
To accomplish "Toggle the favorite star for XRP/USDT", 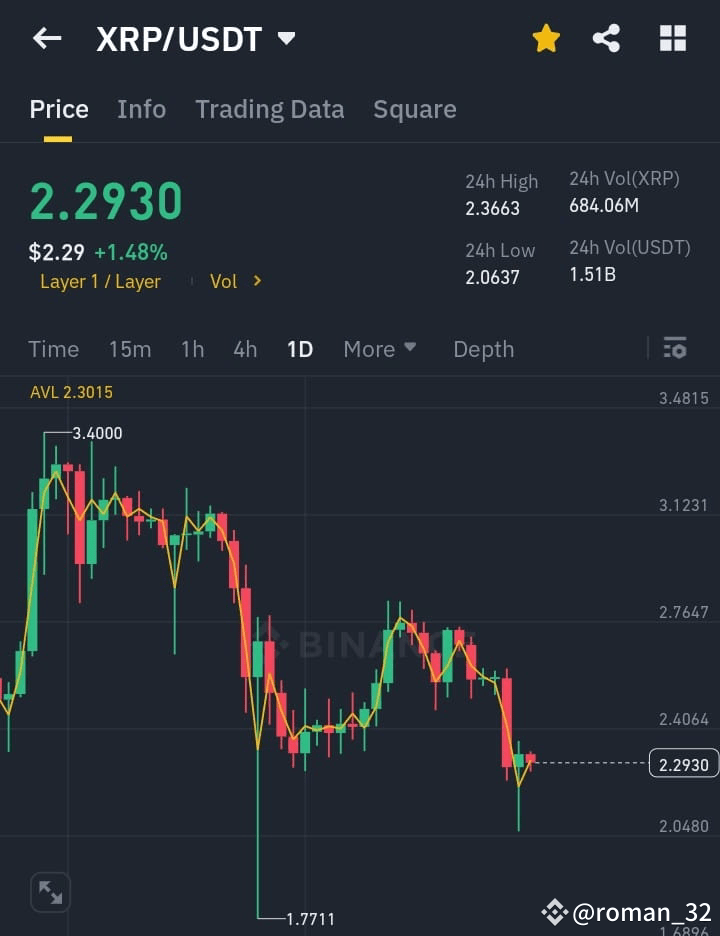I will coord(546,37).
